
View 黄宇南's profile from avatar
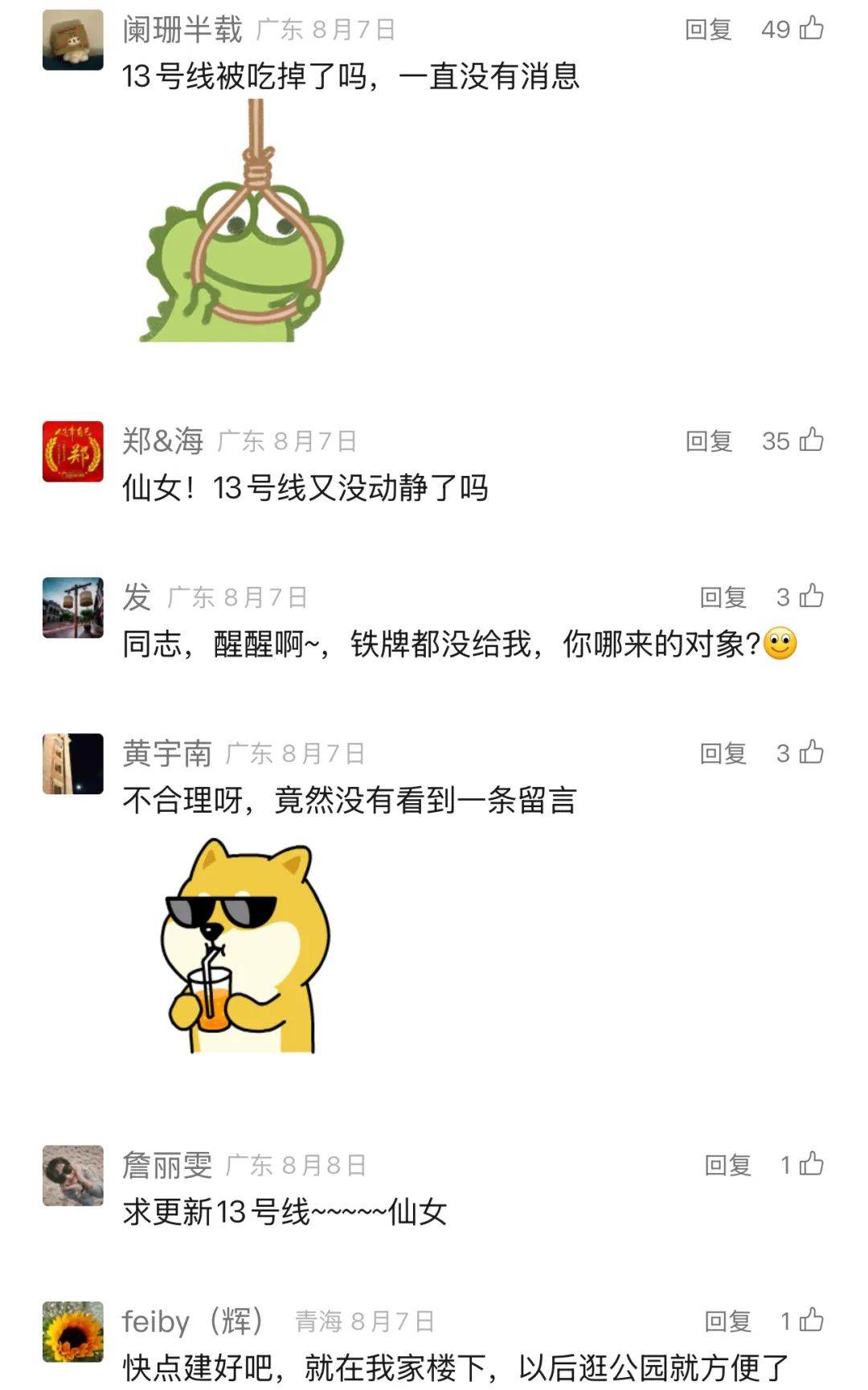[73, 764]
